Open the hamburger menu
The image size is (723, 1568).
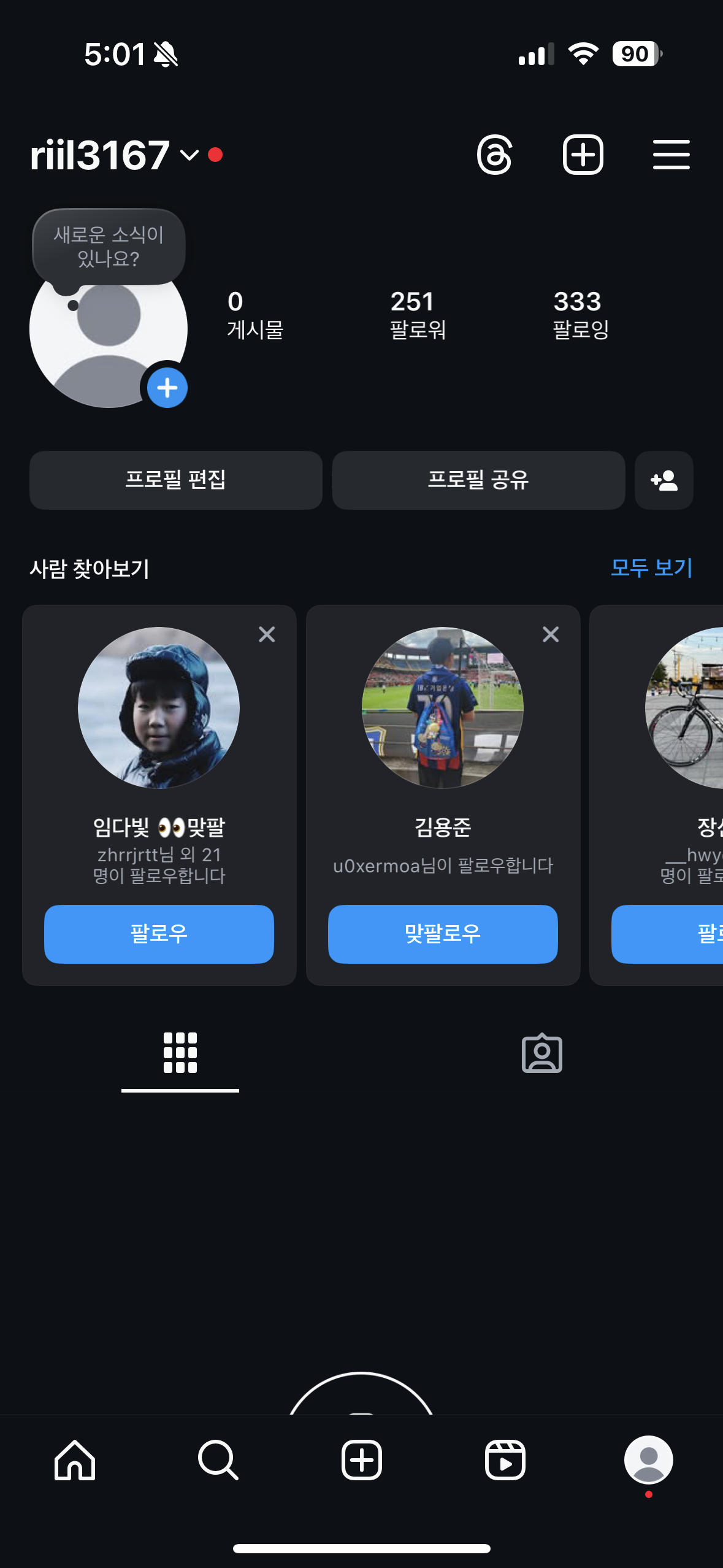[671, 155]
